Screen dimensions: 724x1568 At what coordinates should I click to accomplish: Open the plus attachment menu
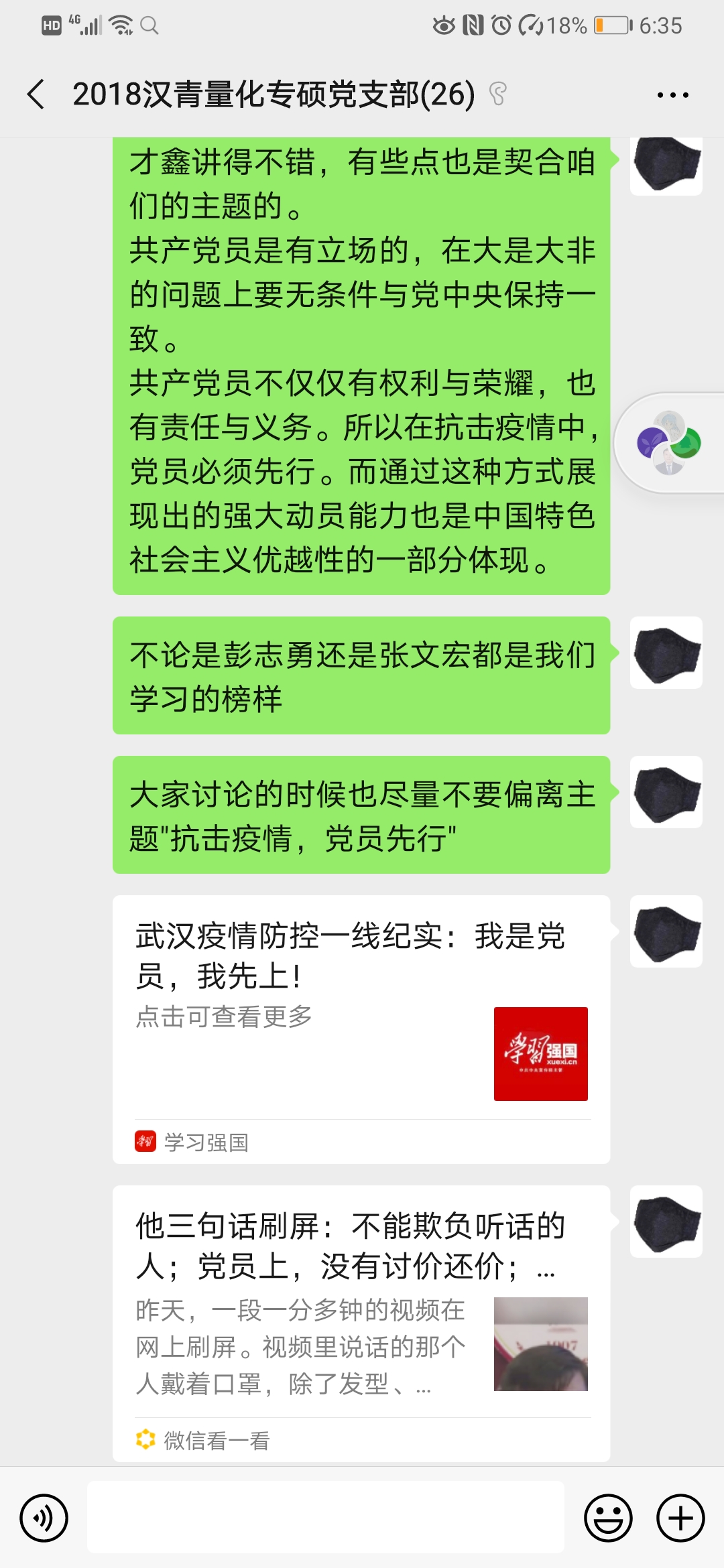(x=680, y=1518)
